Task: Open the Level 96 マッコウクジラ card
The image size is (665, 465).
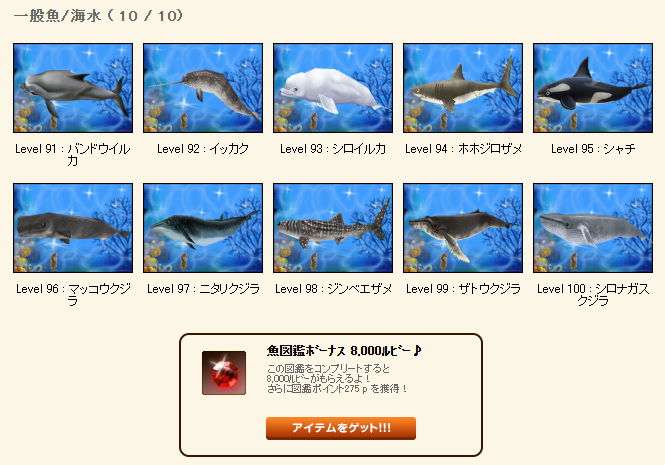Action: point(73,228)
